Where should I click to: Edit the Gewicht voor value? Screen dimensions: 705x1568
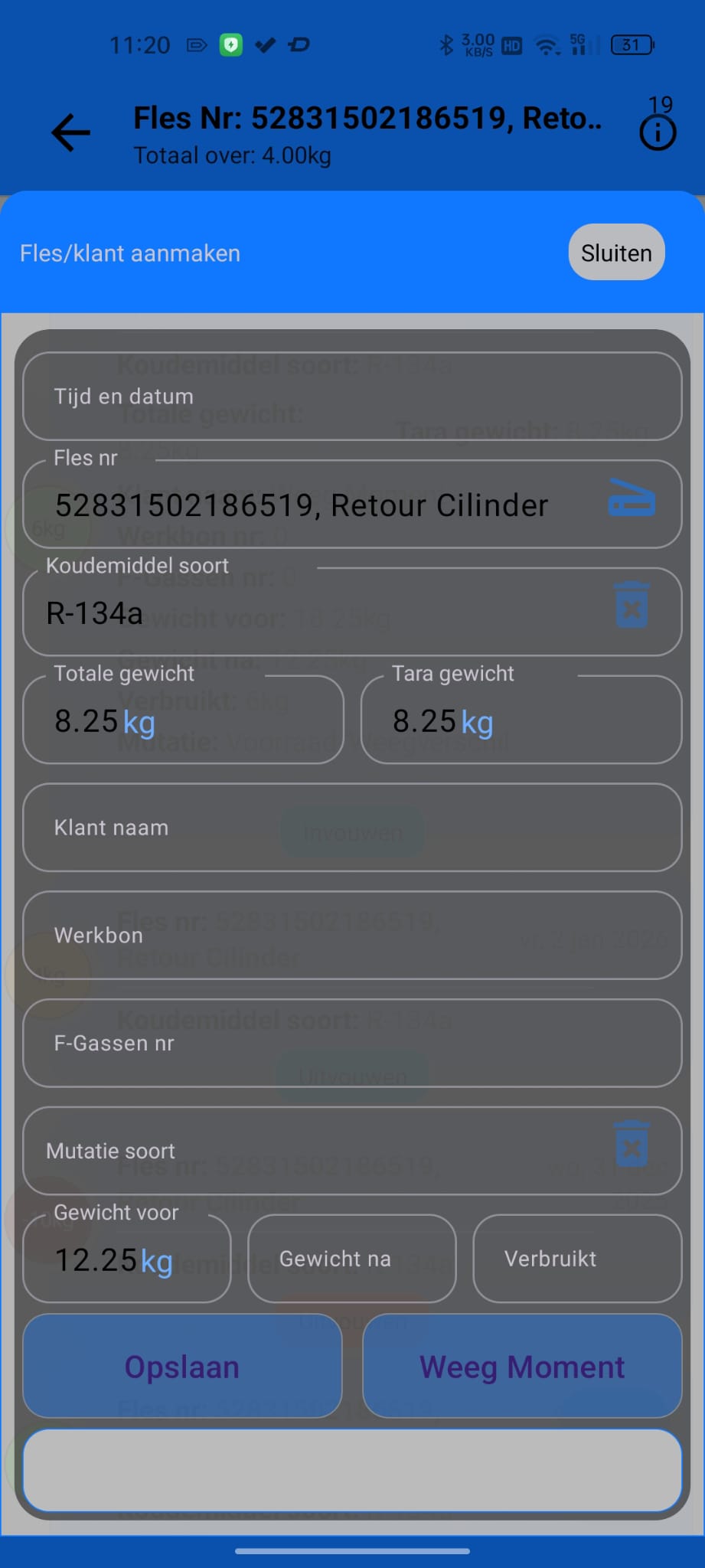pos(126,1259)
